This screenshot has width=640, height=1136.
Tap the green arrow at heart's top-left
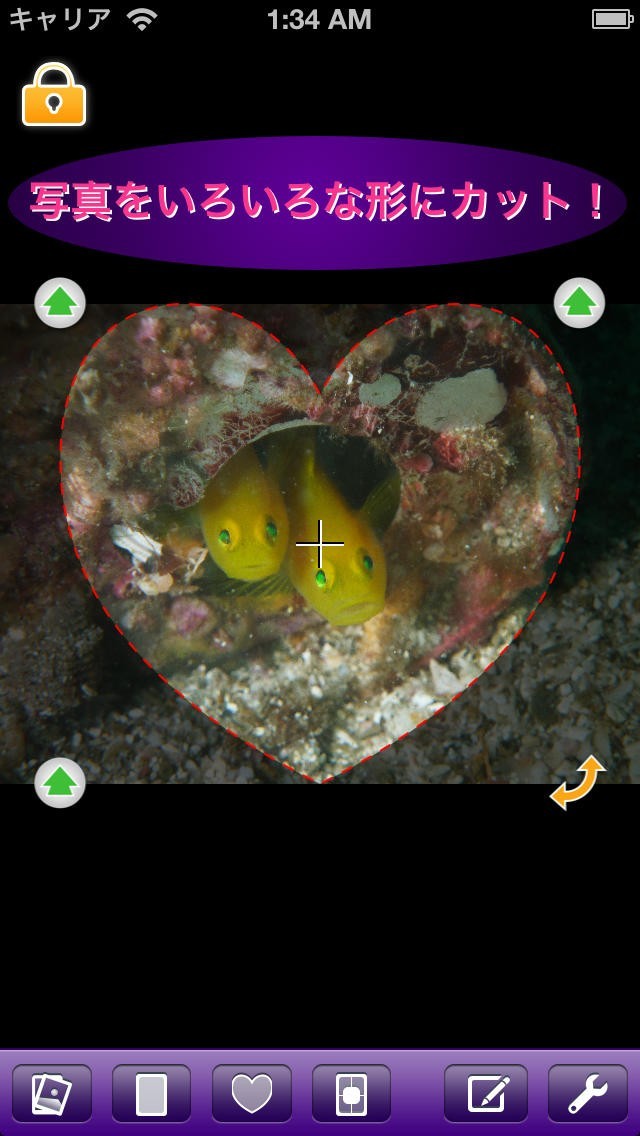[x=60, y=303]
